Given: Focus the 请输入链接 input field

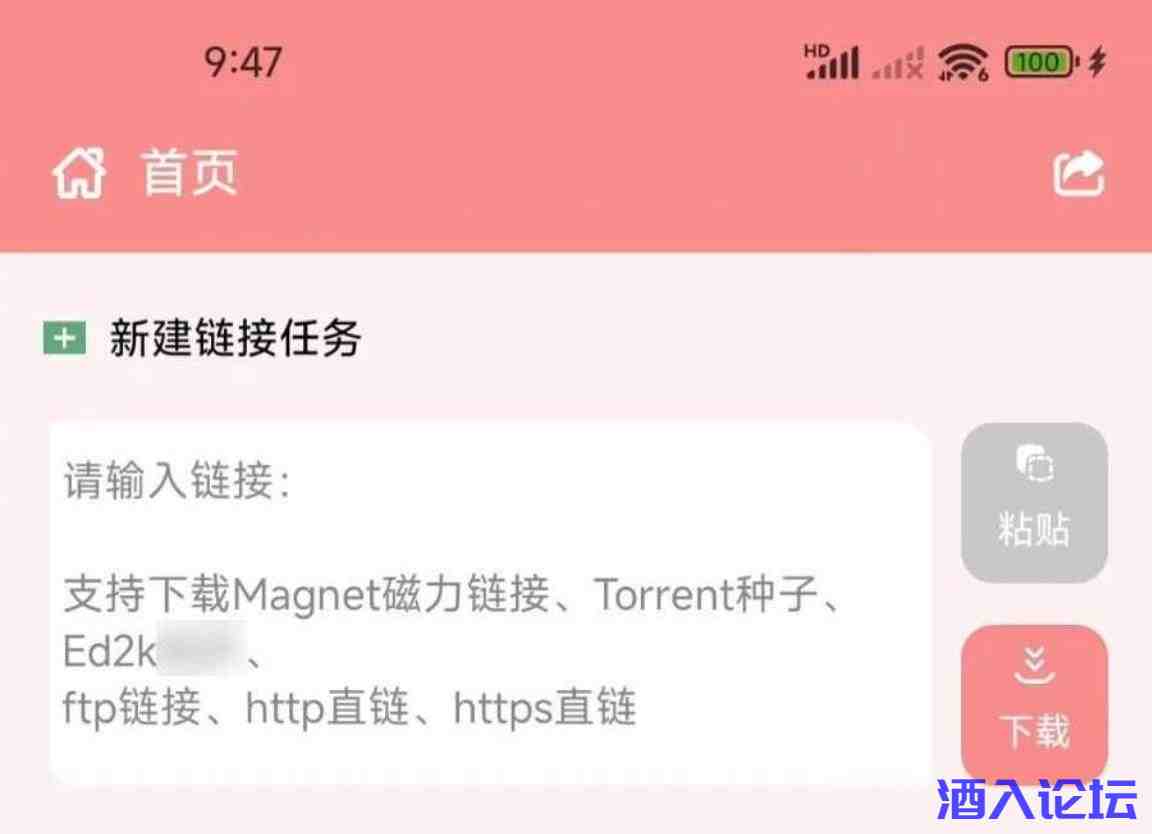Looking at the screenshot, I should point(490,602).
